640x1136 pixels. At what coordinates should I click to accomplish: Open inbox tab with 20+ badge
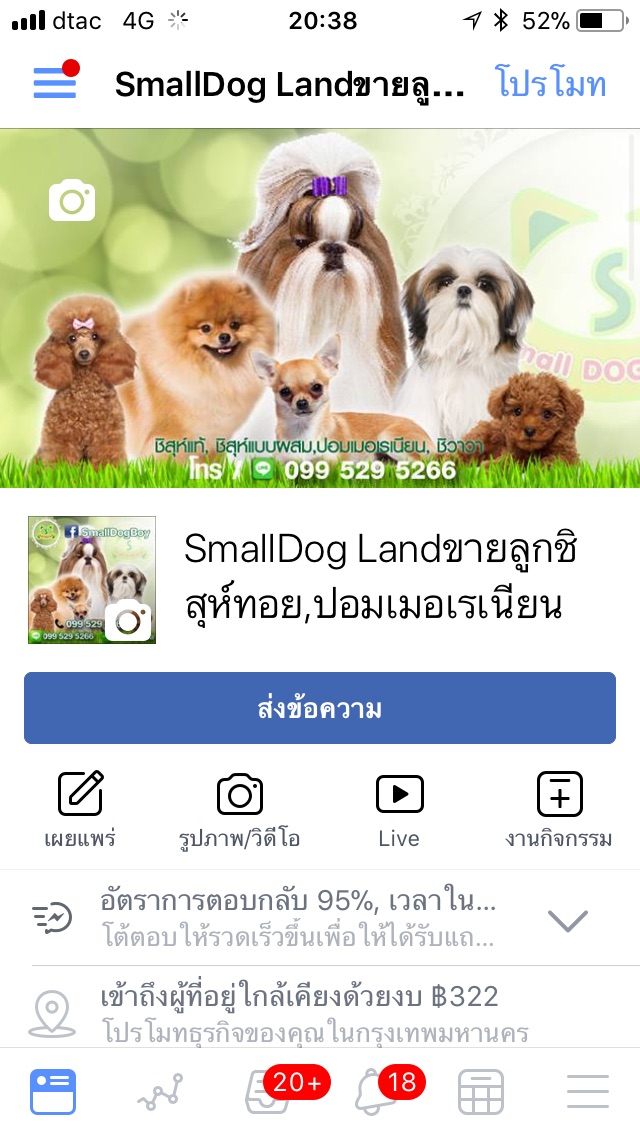[268, 1092]
